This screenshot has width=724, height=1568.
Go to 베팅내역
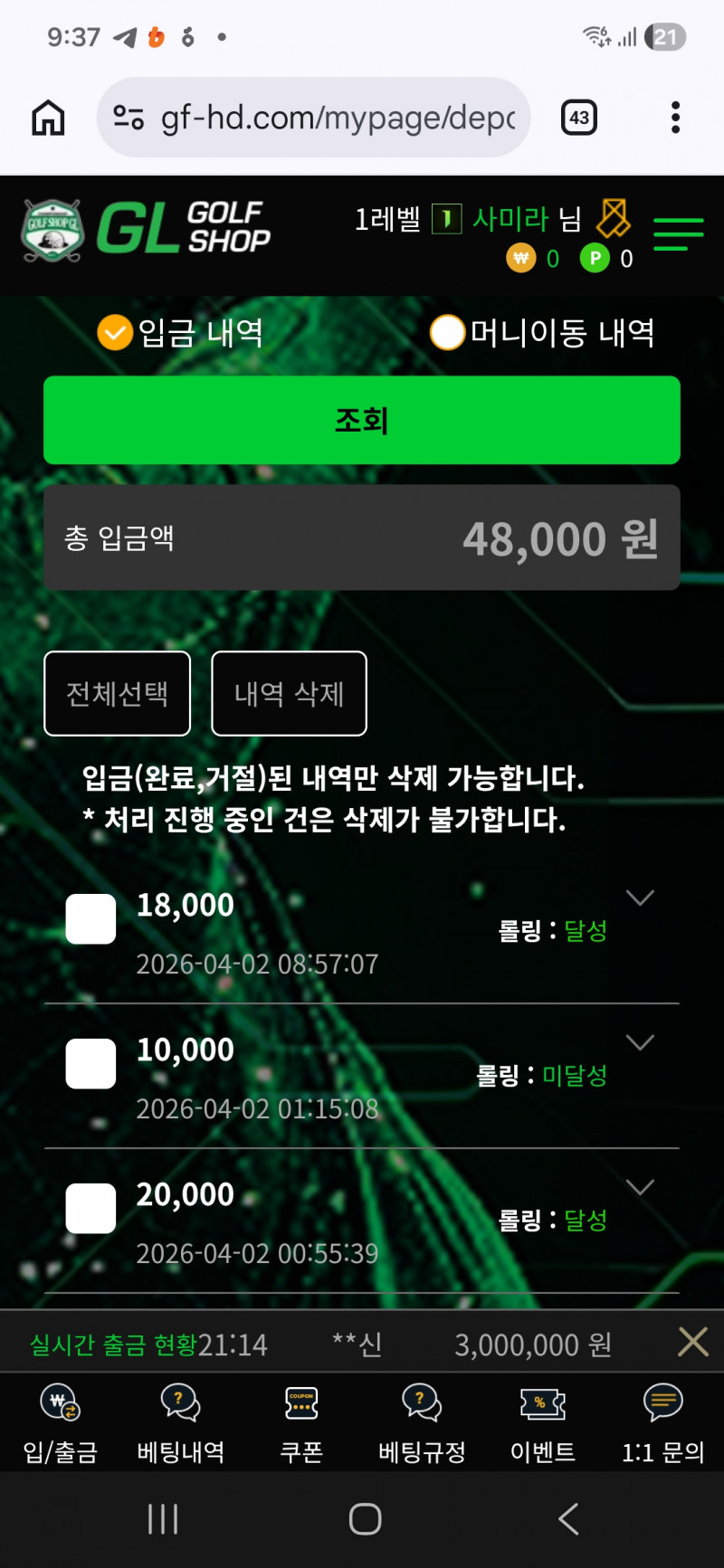[x=180, y=1423]
